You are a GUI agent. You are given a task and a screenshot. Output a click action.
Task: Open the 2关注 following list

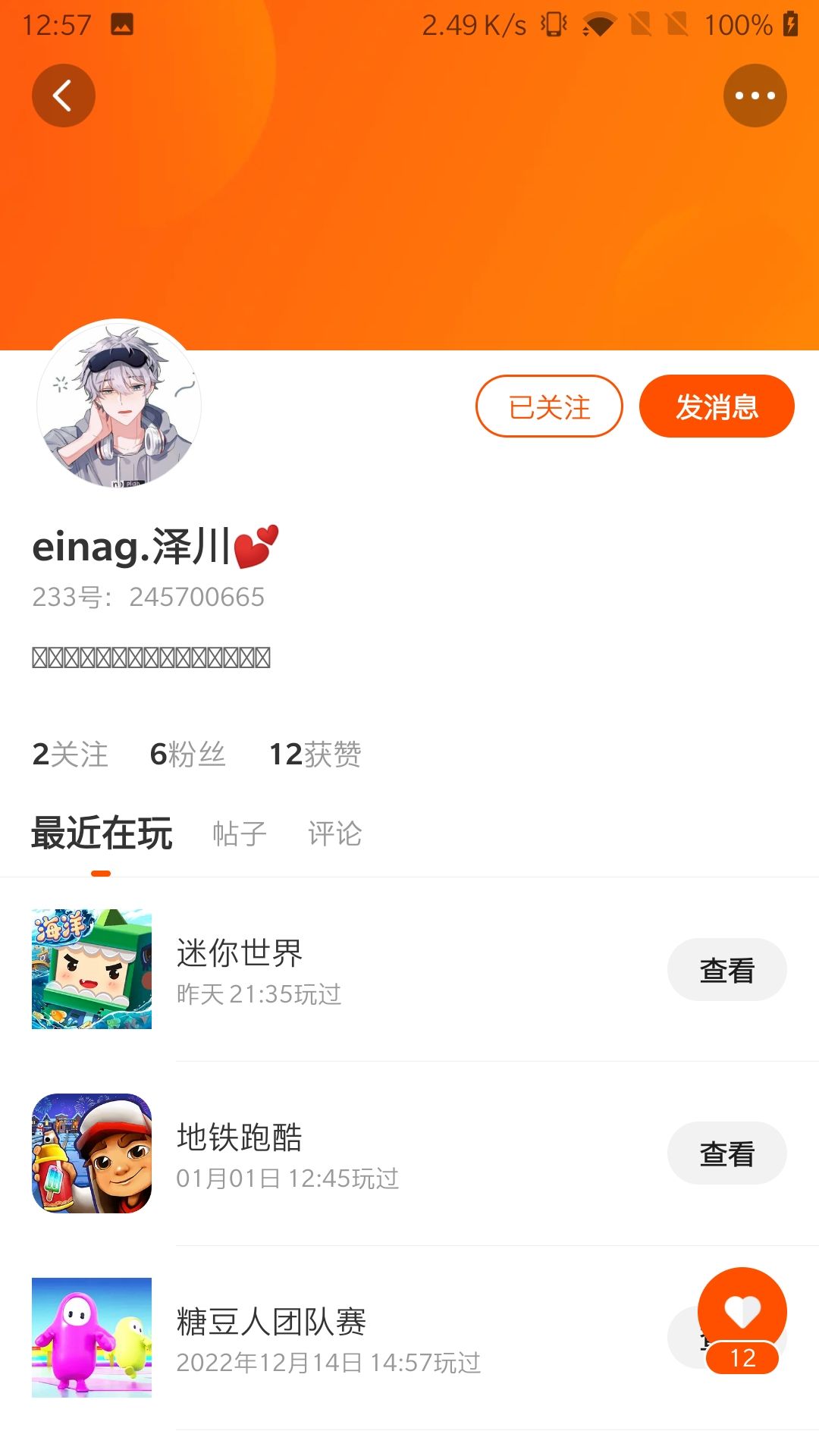pos(70,754)
